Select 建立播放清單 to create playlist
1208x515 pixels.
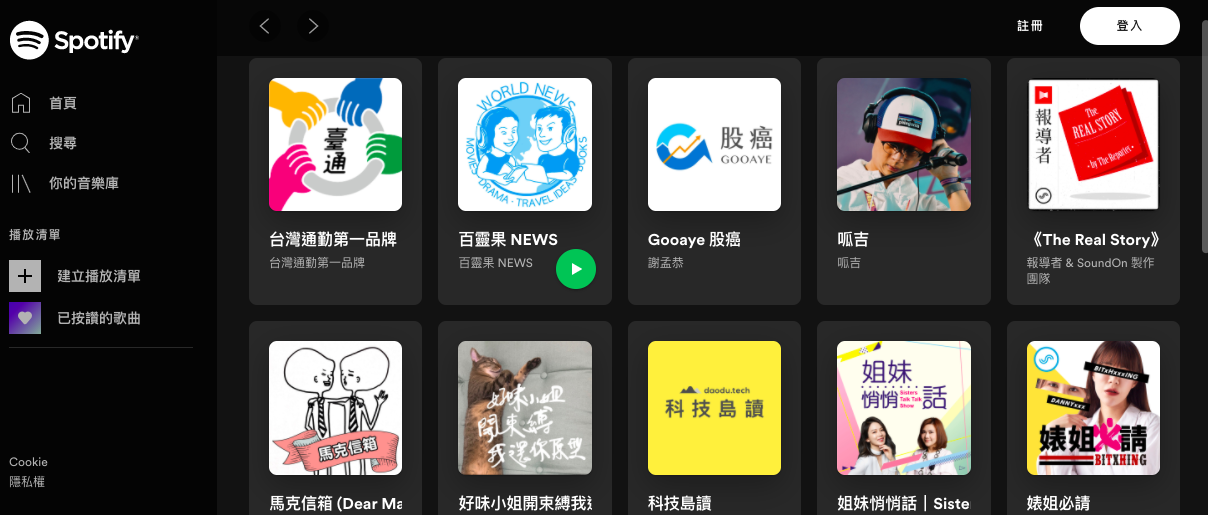point(98,276)
